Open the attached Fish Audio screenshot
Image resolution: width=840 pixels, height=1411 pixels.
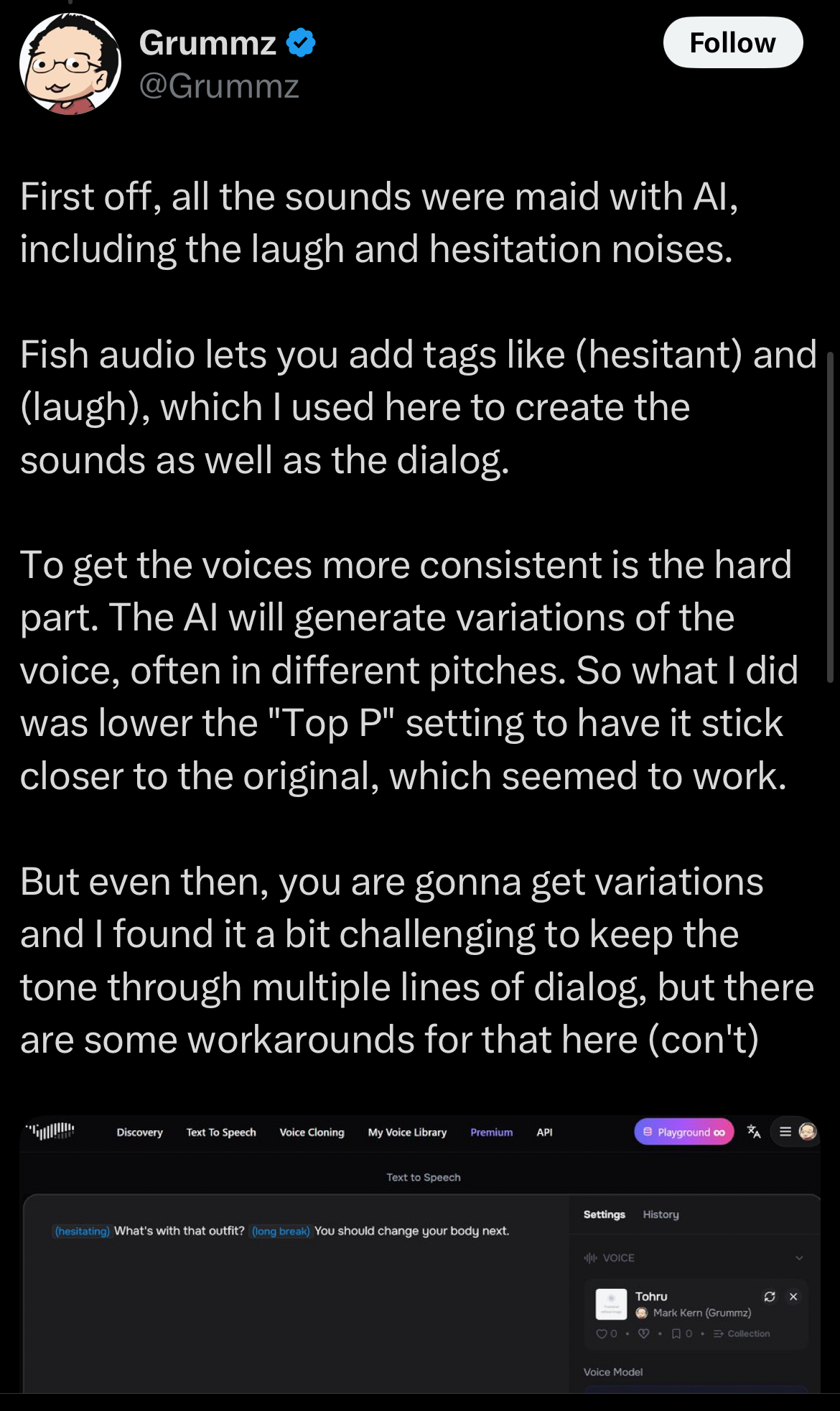(420, 1254)
